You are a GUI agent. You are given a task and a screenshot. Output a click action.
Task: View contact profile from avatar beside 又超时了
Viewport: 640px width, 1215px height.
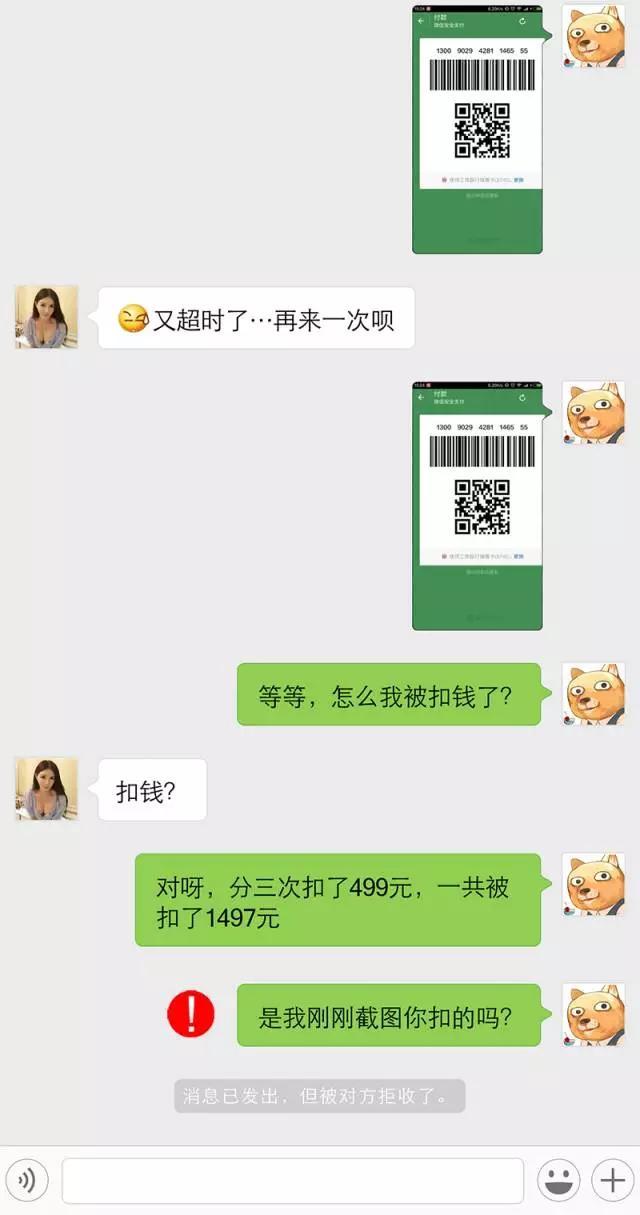point(46,317)
